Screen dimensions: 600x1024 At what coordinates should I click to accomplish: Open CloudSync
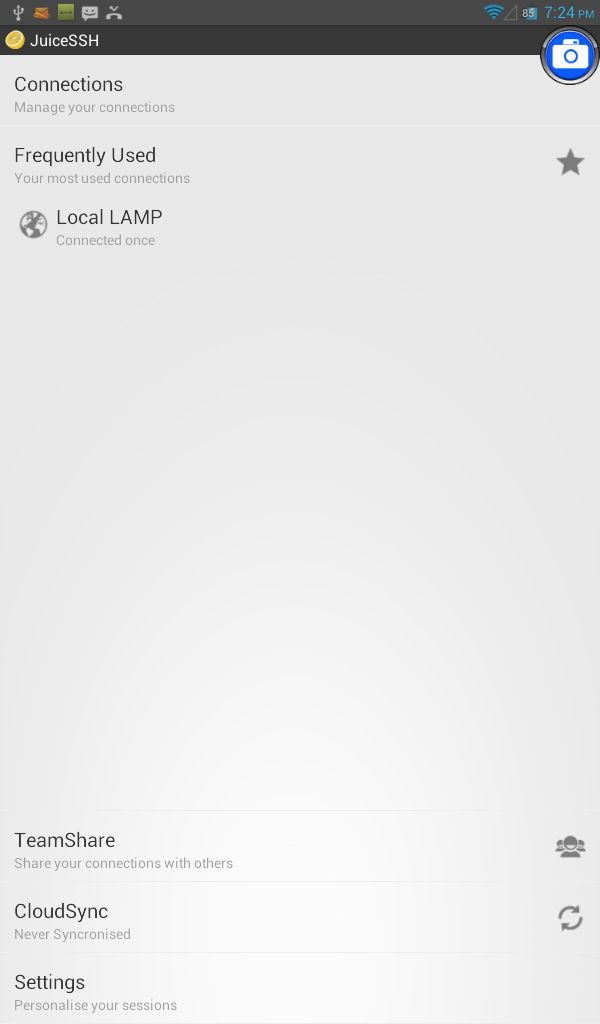click(300, 918)
